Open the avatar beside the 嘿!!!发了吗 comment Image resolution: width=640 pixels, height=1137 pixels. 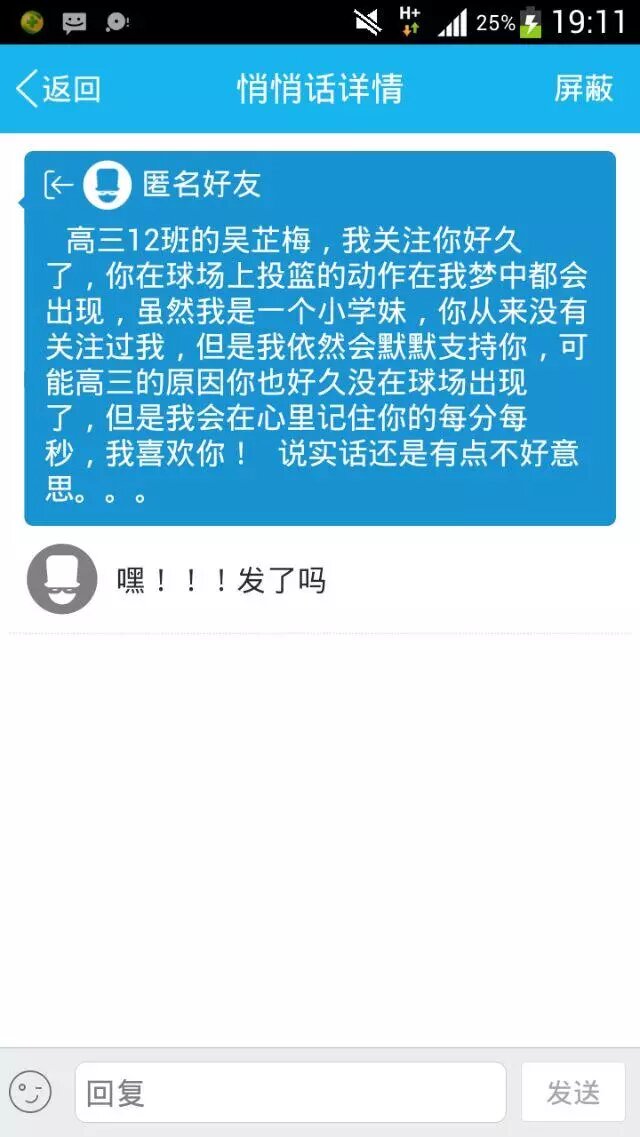click(62, 579)
